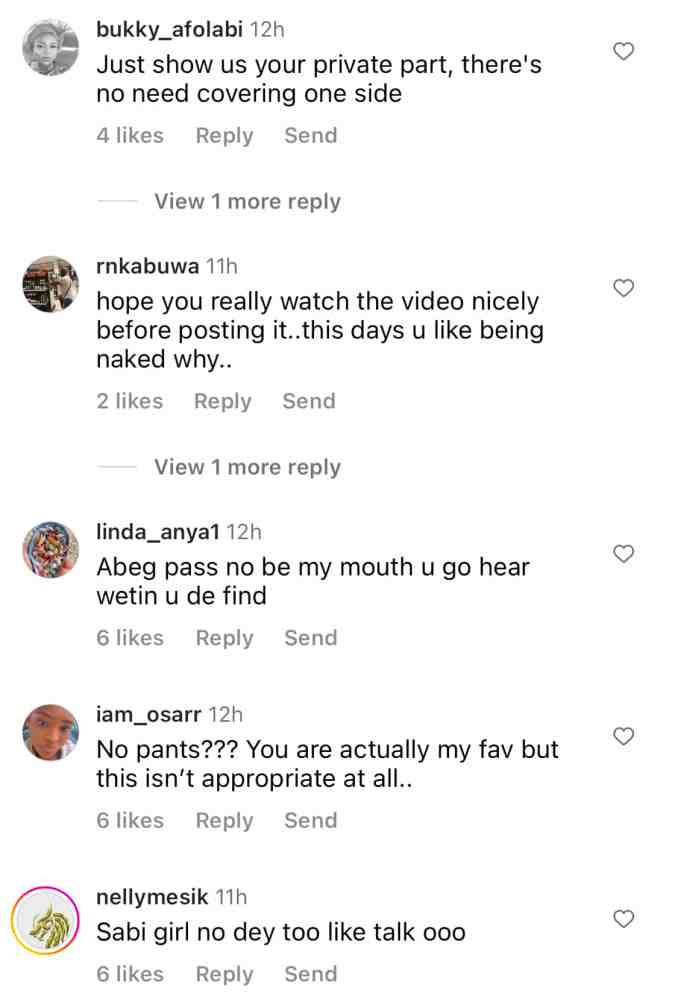
Task: Reply to rnkabuwa's comment
Action: click(222, 401)
